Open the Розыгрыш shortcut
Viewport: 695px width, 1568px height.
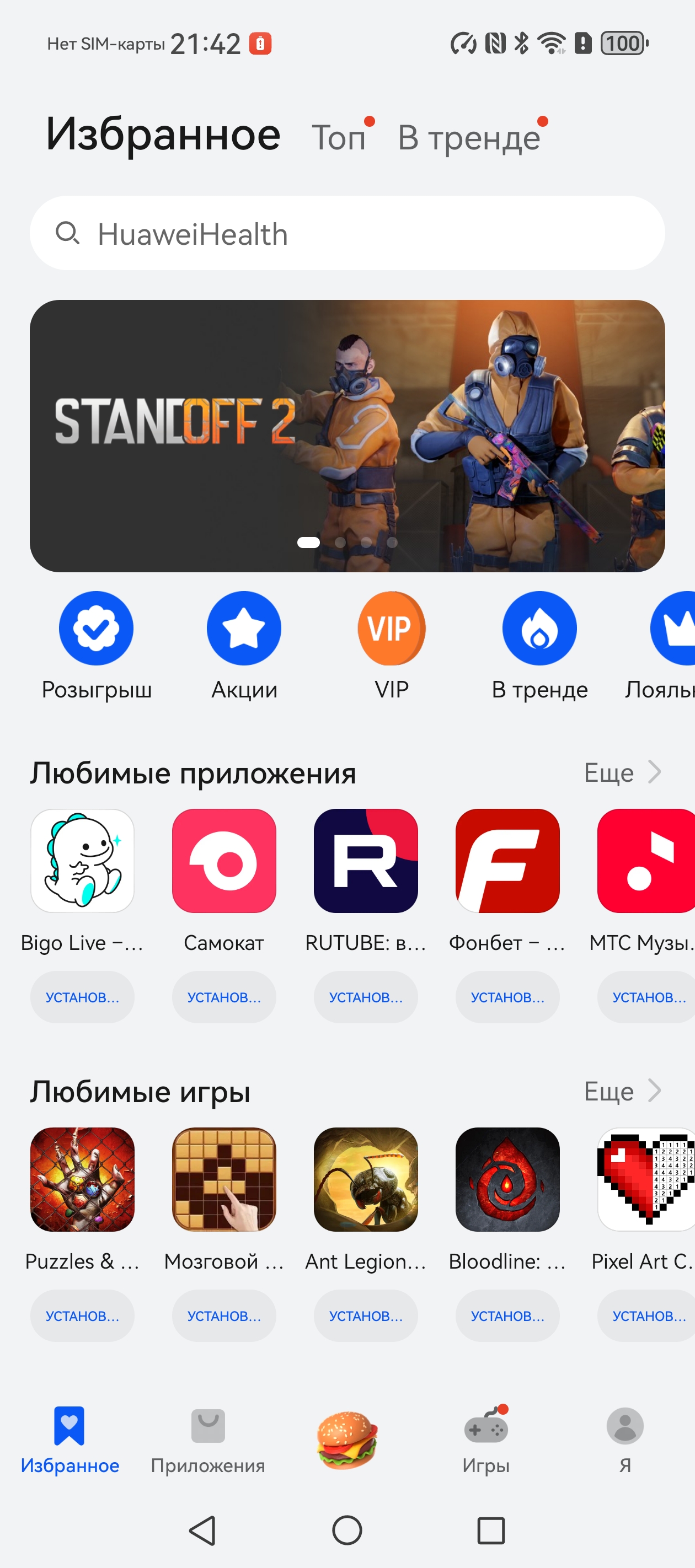click(x=96, y=629)
